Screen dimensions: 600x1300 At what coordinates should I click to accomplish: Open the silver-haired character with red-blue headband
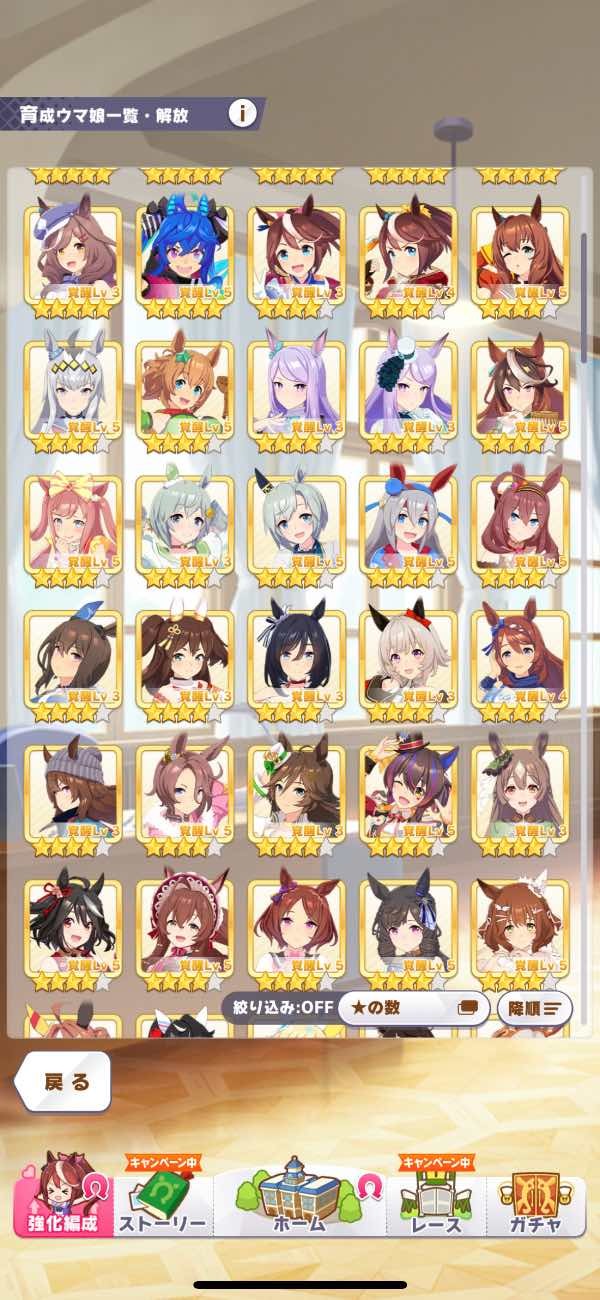coord(408,521)
